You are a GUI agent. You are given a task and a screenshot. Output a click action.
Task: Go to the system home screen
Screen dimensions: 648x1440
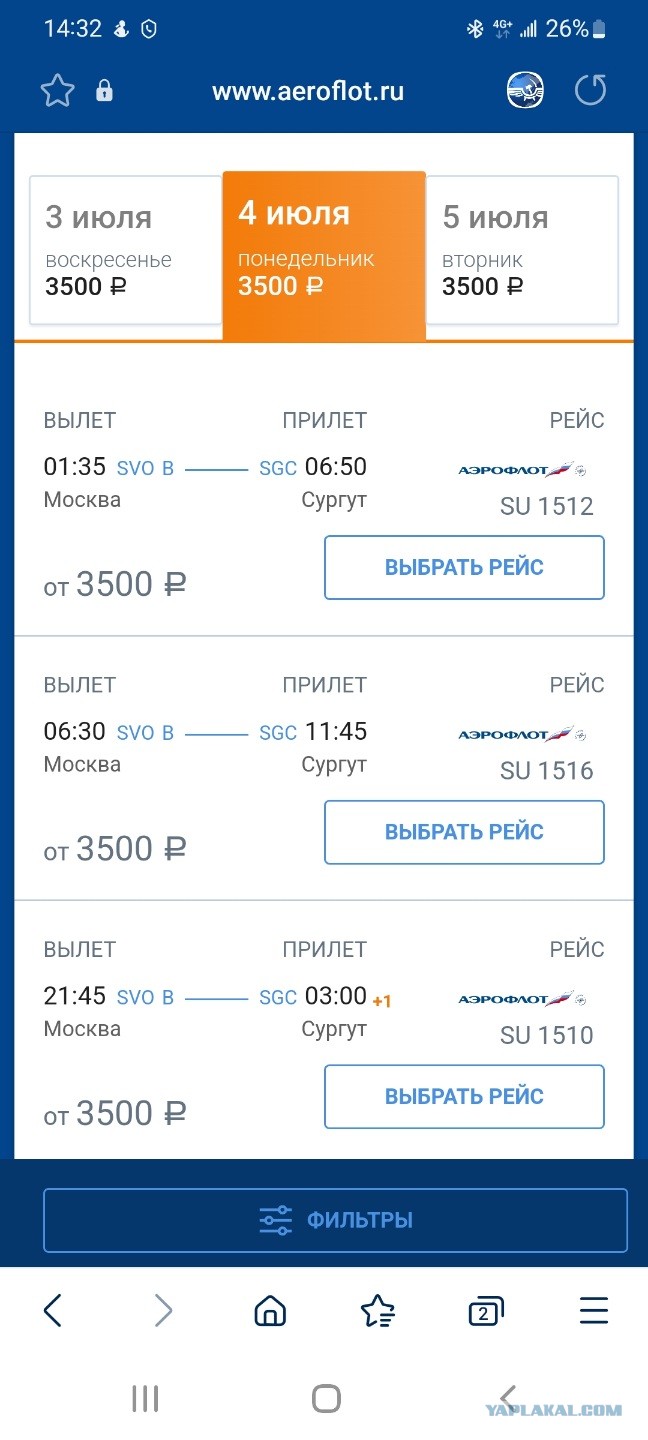[x=326, y=1398]
